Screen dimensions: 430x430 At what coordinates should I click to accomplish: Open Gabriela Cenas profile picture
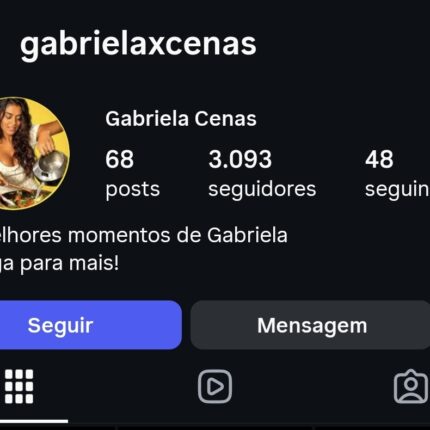tap(33, 153)
